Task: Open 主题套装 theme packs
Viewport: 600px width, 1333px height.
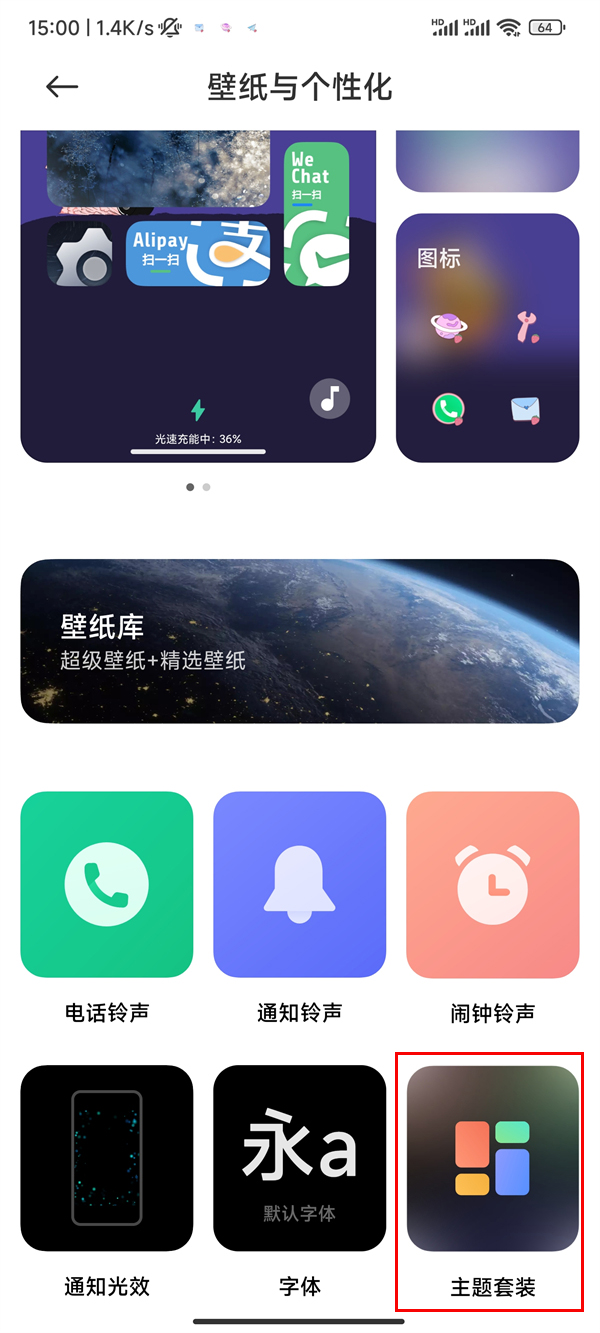Action: pyautogui.click(x=492, y=1158)
